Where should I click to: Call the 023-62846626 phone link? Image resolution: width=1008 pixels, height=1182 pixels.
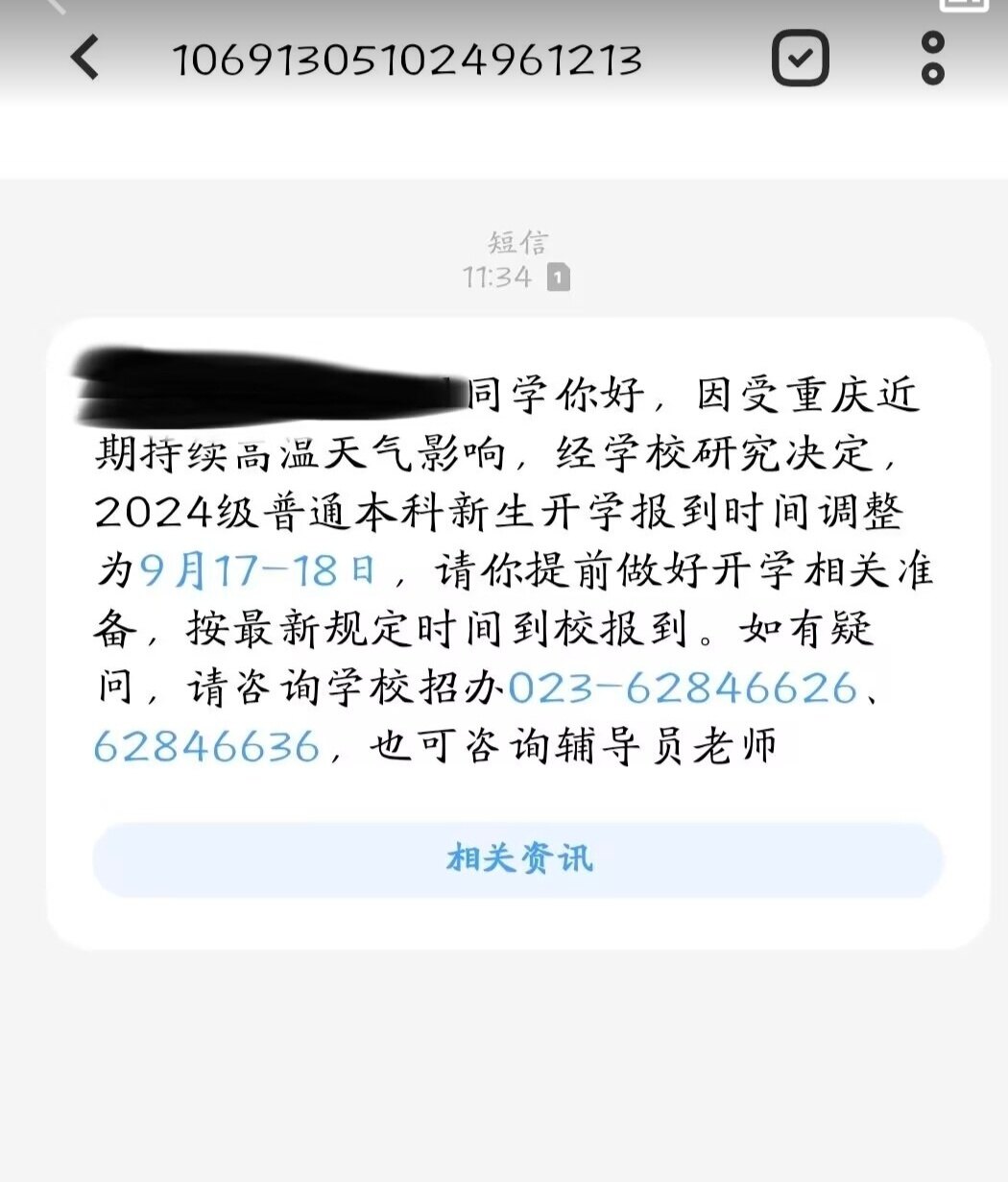point(682,688)
